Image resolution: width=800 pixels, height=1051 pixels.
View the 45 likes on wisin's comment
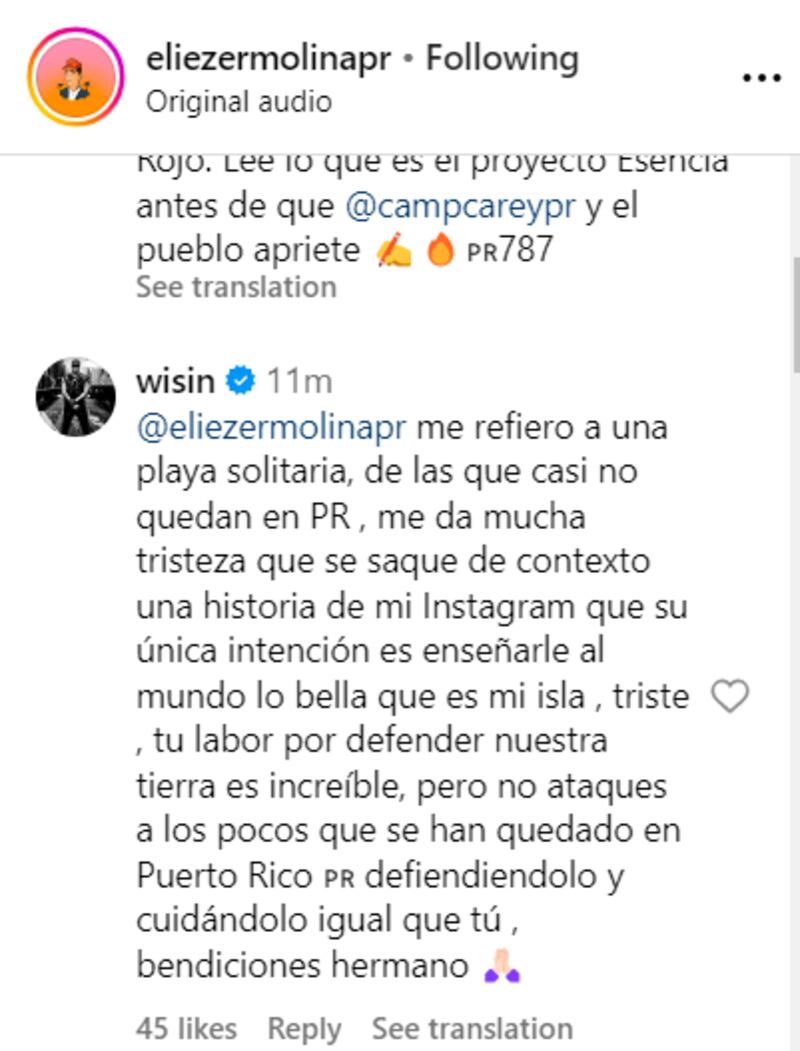[x=187, y=1028]
